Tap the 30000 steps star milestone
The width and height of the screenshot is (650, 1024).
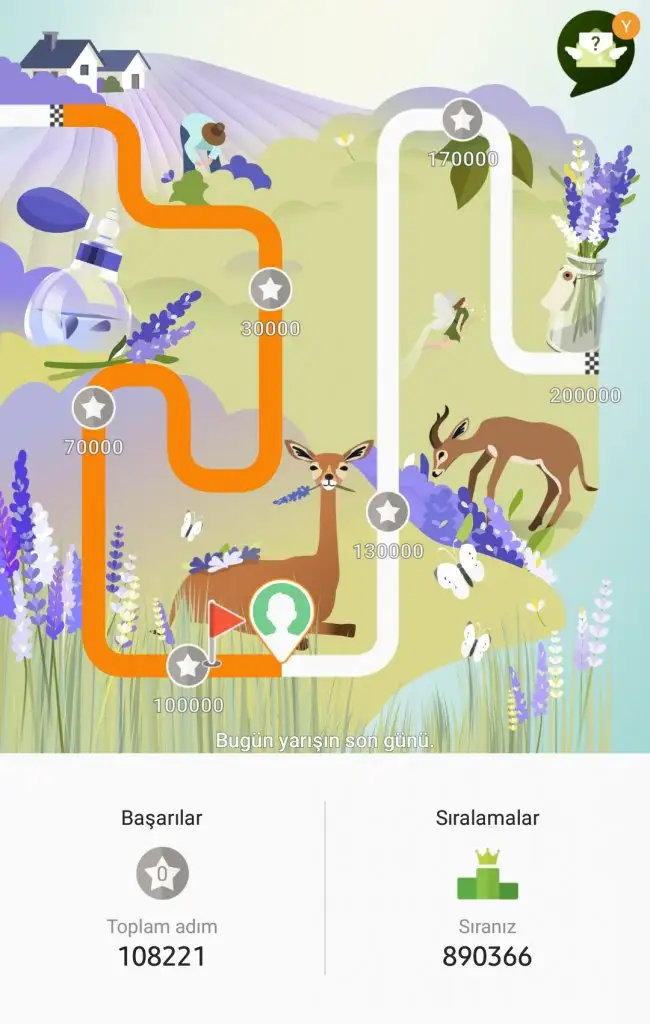(x=270, y=290)
